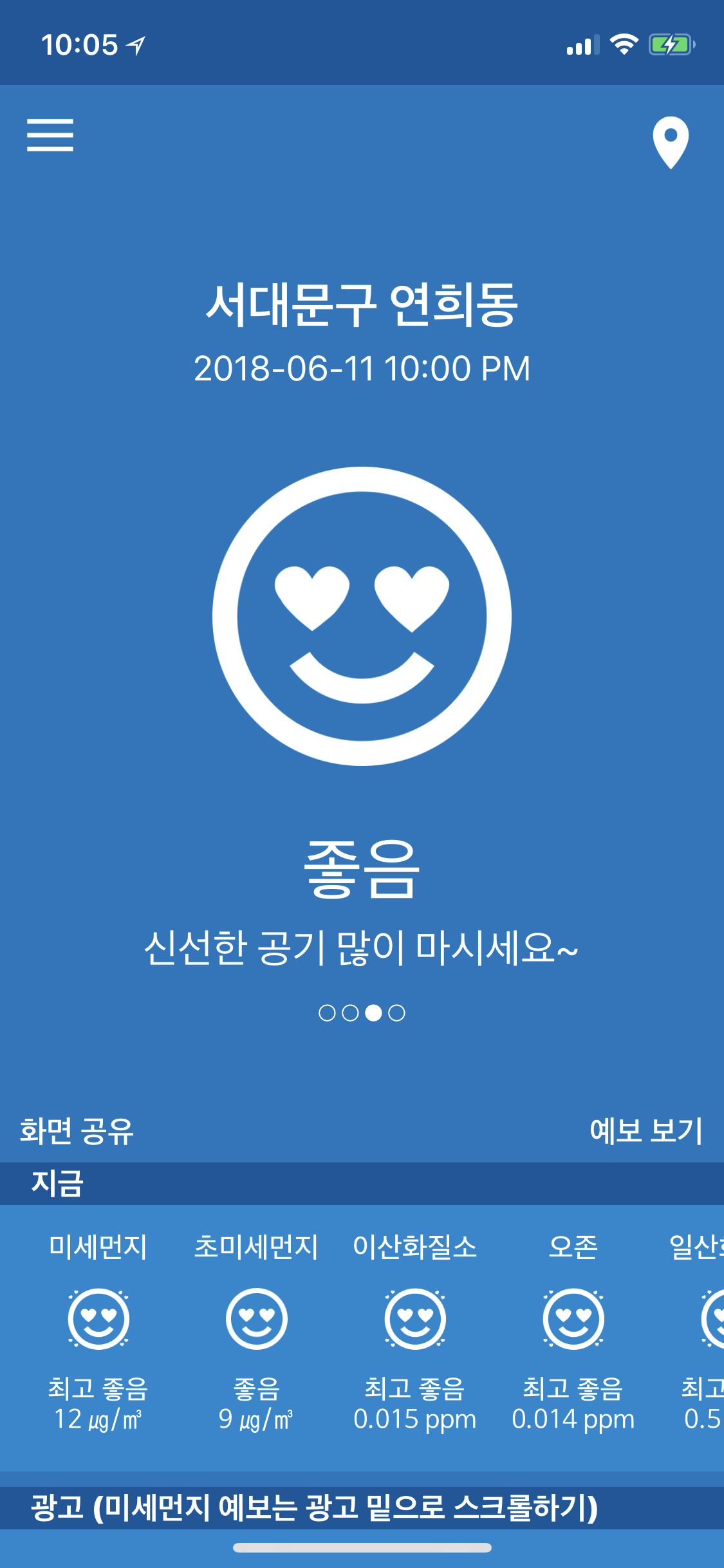The width and height of the screenshot is (724, 1568).
Task: Click the location pin icon
Action: coord(670,143)
